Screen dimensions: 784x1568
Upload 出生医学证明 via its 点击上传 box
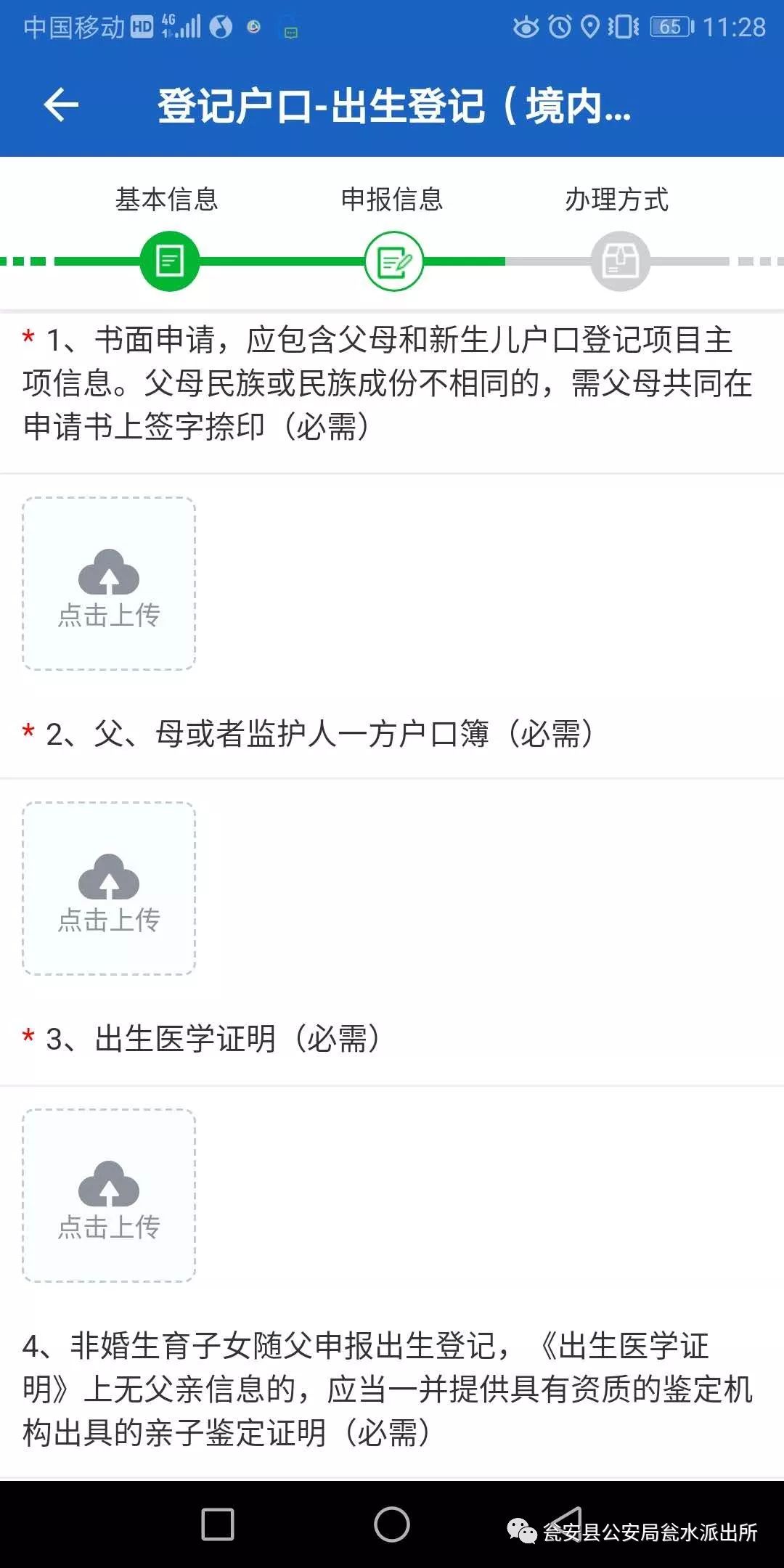click(109, 1194)
